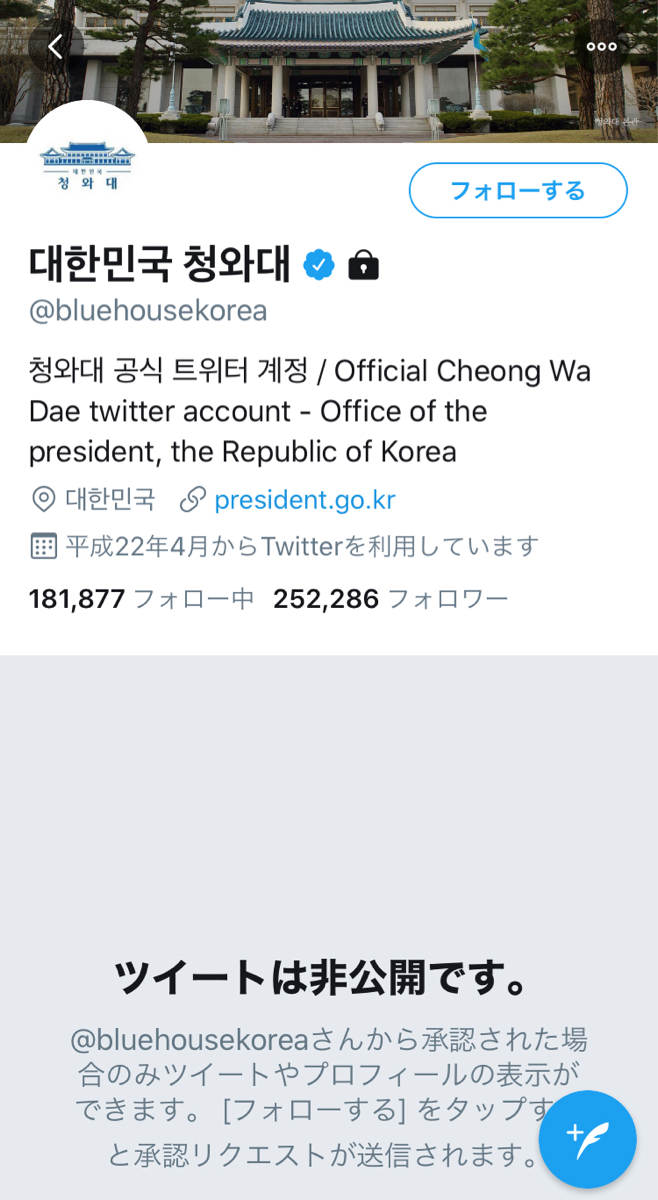Open the president.go.kr website link
The height and width of the screenshot is (1200, 658).
click(305, 499)
